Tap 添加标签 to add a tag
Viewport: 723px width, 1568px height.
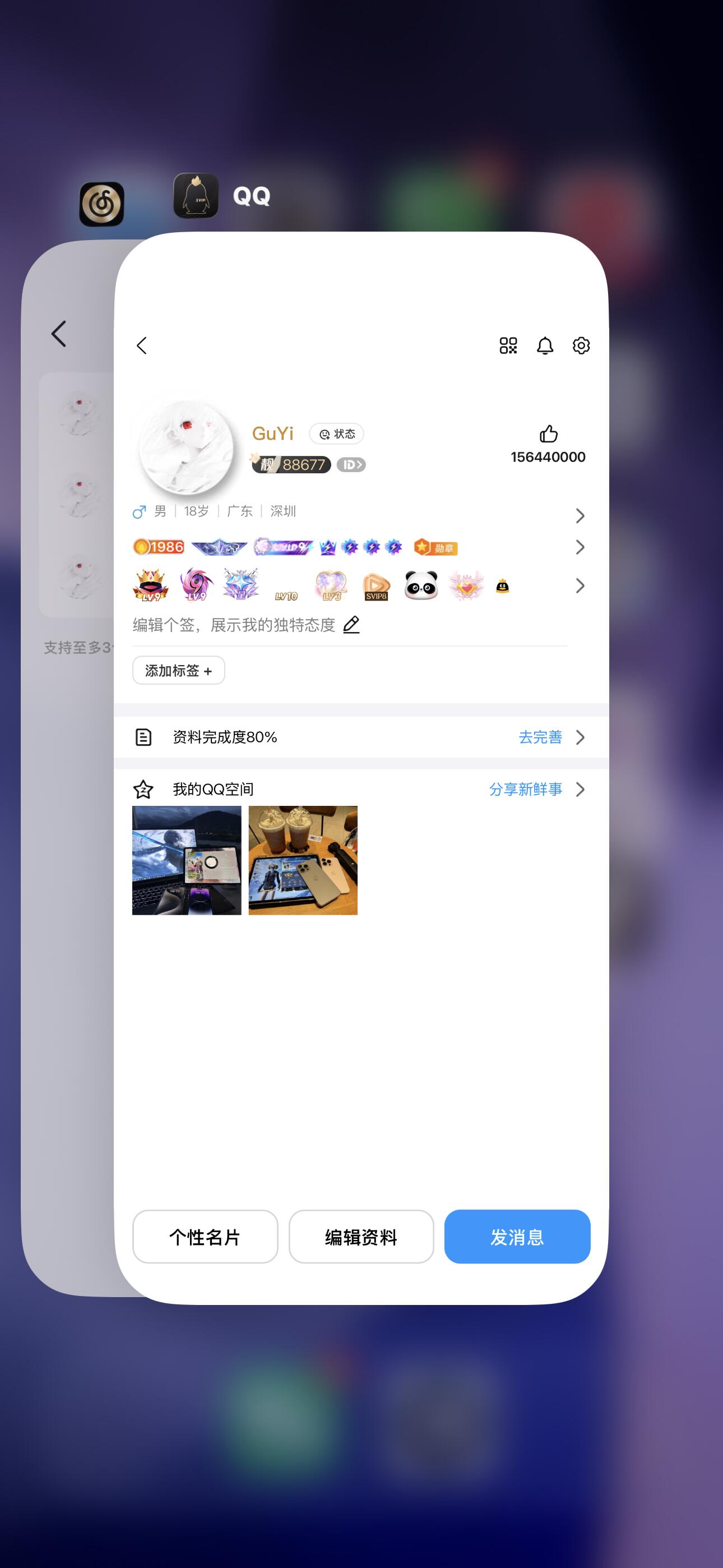(178, 670)
